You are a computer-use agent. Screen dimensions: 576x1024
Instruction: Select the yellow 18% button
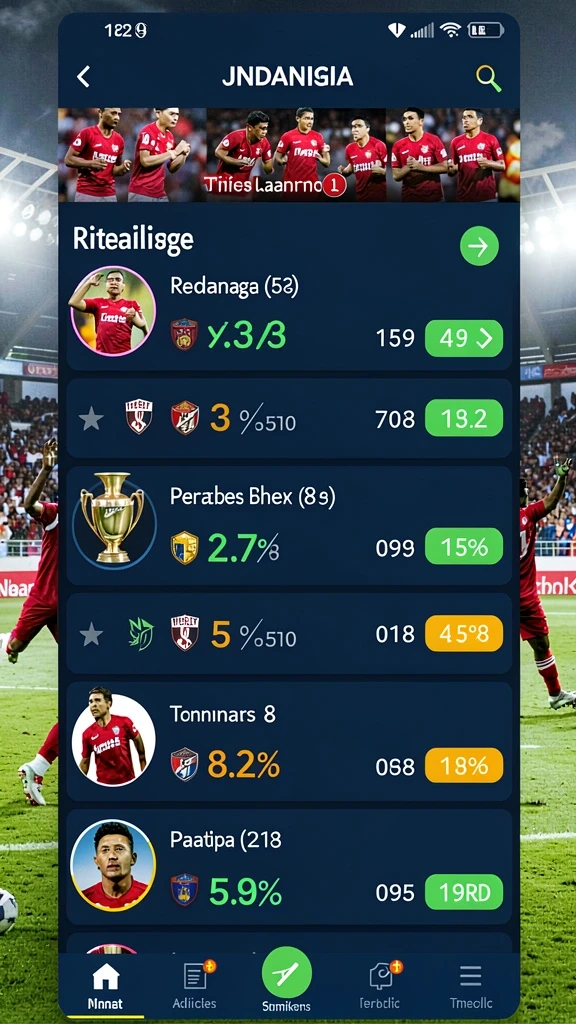coord(464,765)
